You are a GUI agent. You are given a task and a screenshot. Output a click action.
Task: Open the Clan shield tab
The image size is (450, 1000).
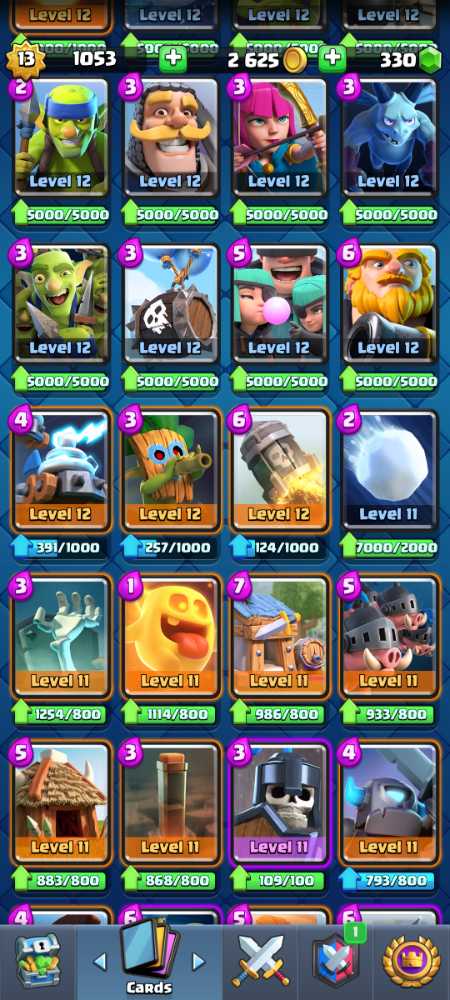335,960
